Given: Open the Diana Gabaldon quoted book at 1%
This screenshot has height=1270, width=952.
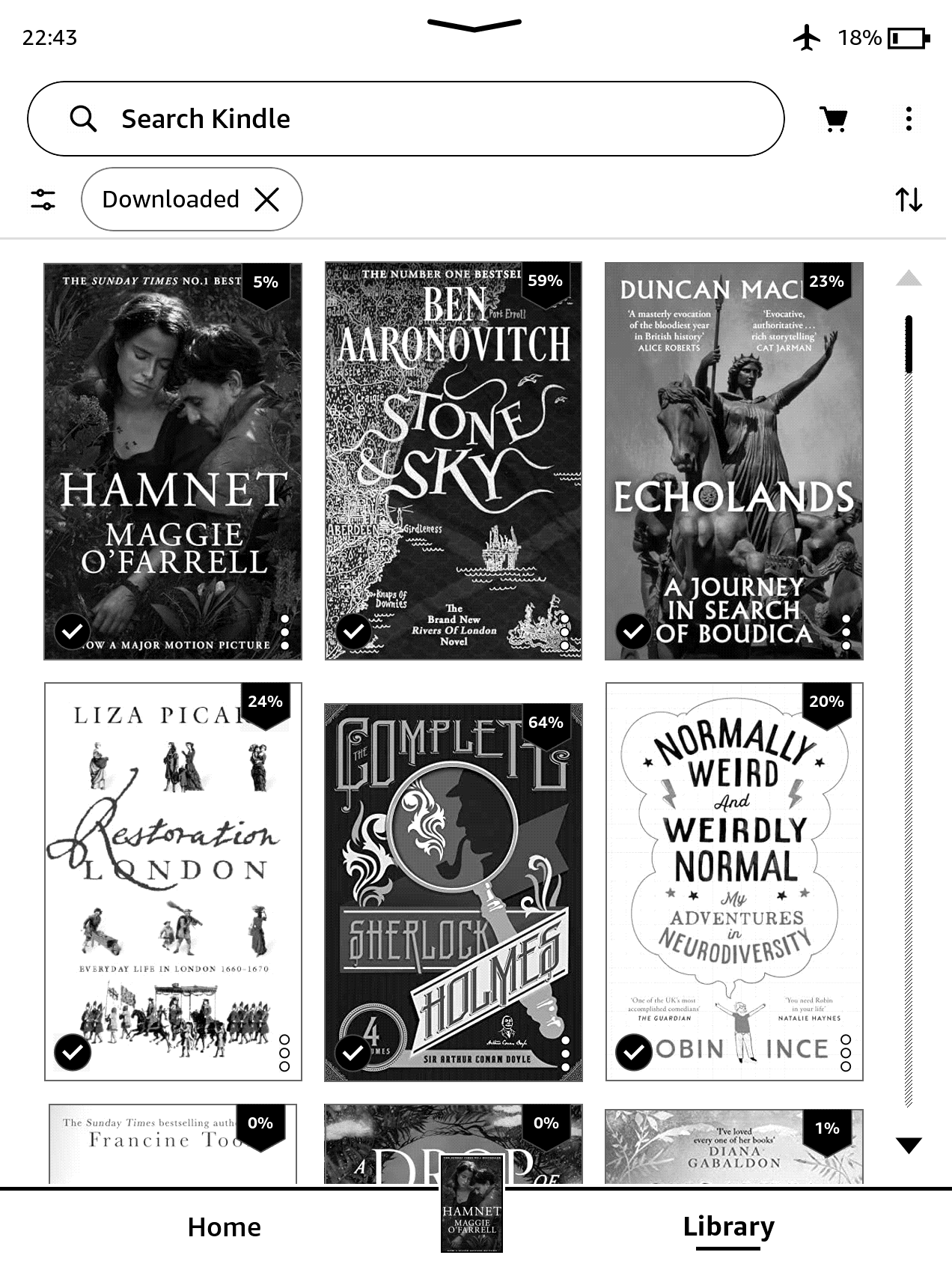Looking at the screenshot, I should pos(733,1146).
